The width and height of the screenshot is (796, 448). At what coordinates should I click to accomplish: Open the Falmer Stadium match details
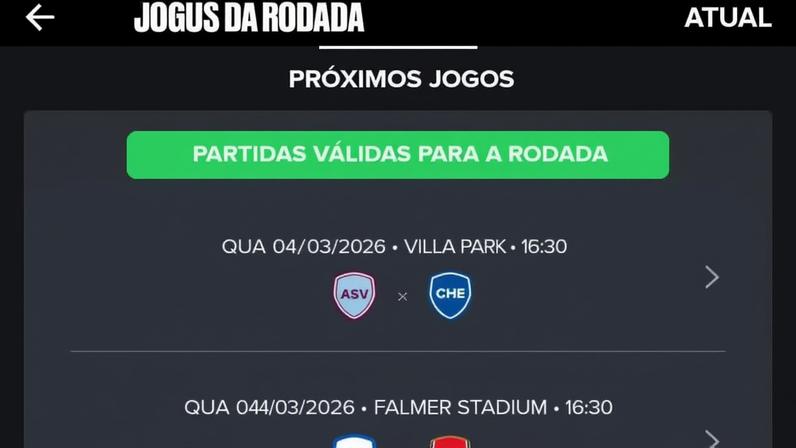(711, 438)
